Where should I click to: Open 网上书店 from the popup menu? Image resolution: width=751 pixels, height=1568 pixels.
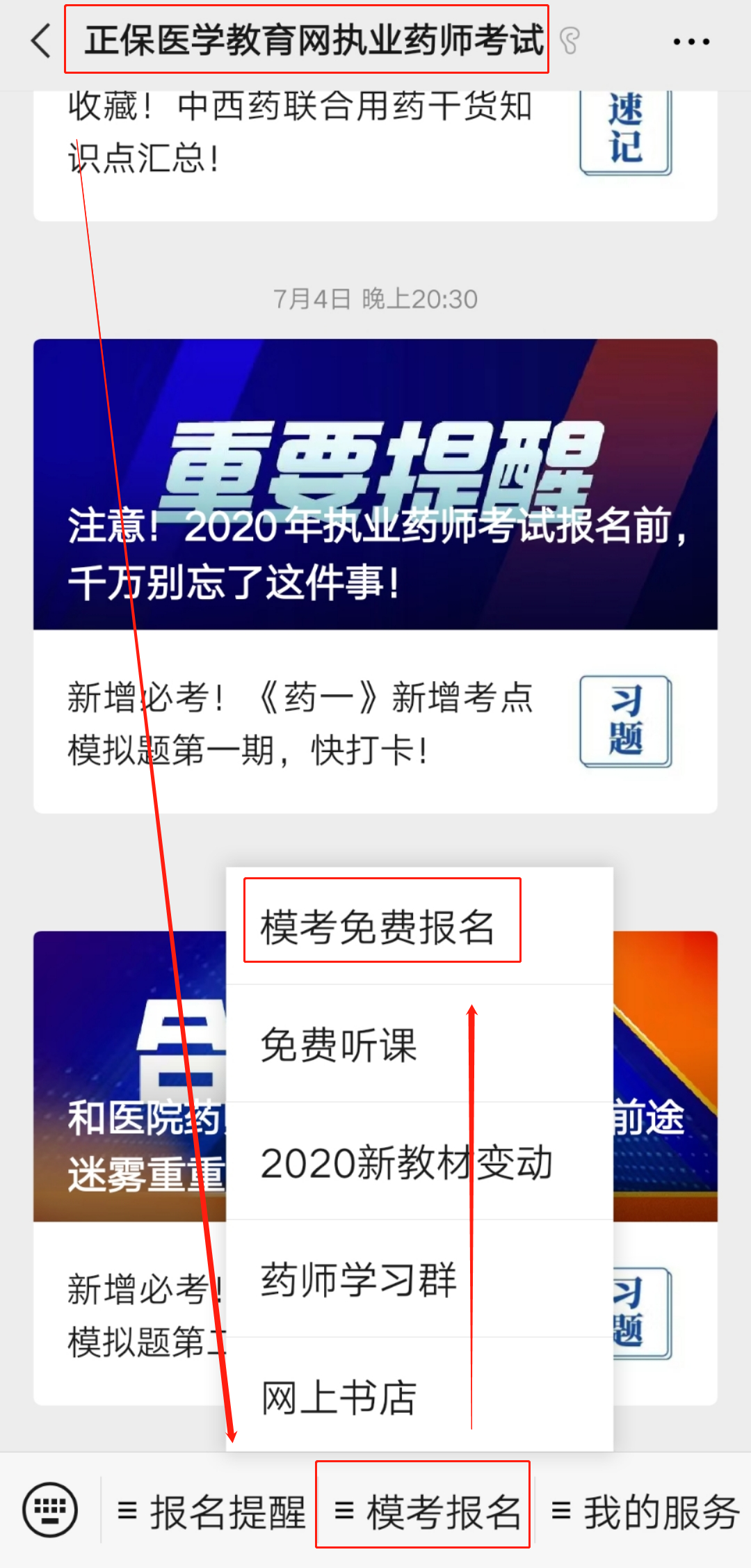point(339,1397)
